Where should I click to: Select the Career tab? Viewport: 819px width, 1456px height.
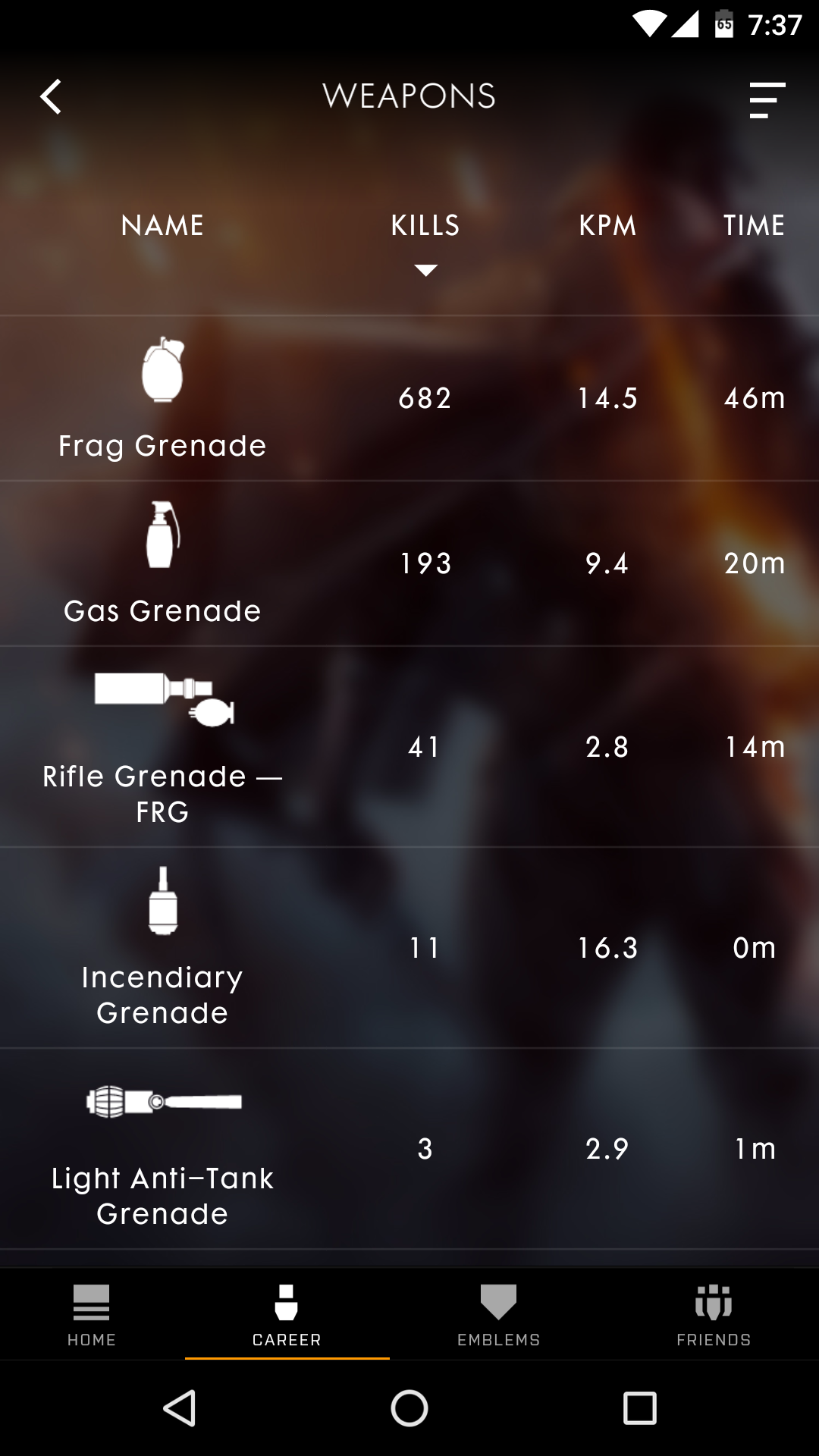287,1315
